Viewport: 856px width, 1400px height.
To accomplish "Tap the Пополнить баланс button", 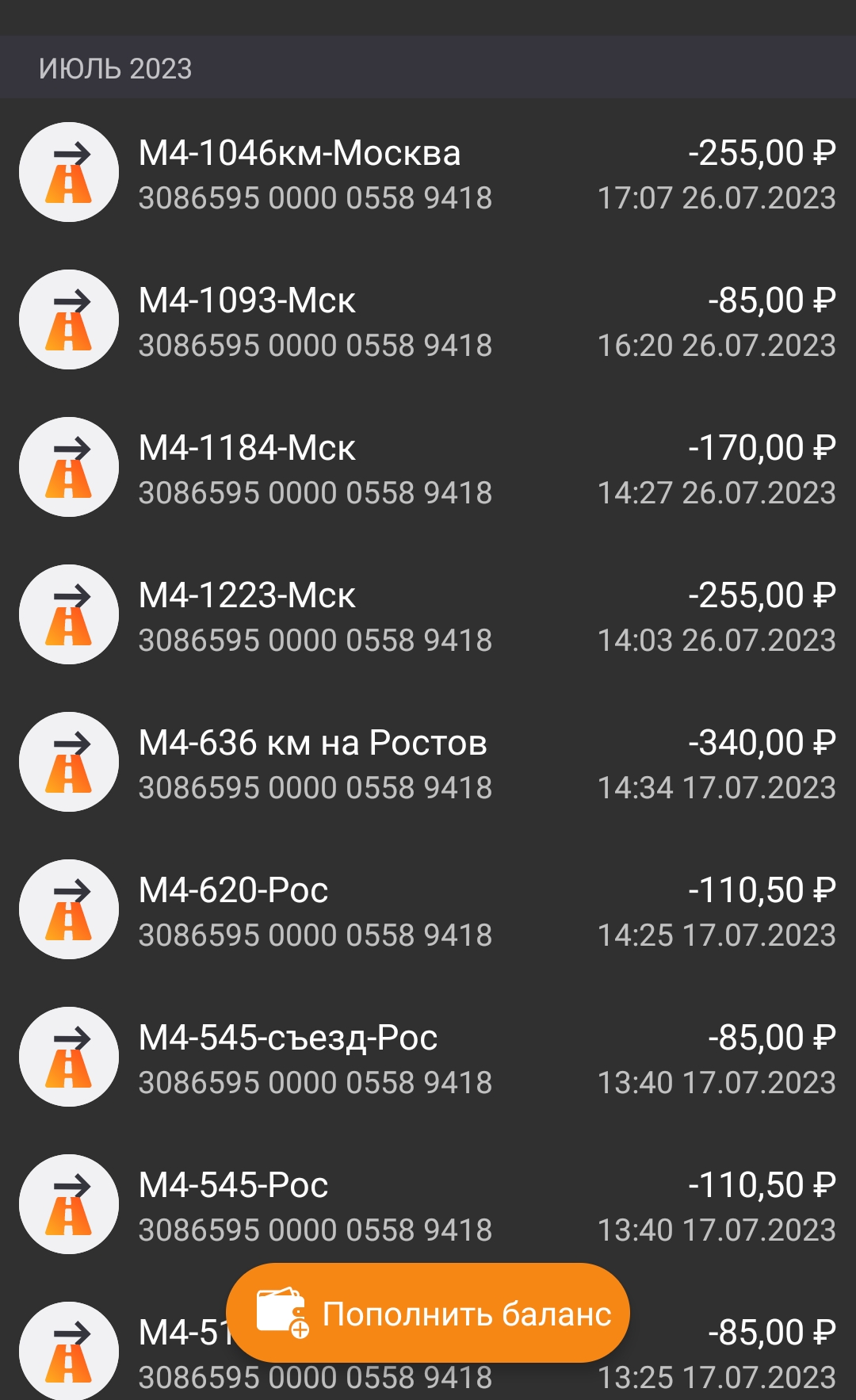I will point(428,1313).
